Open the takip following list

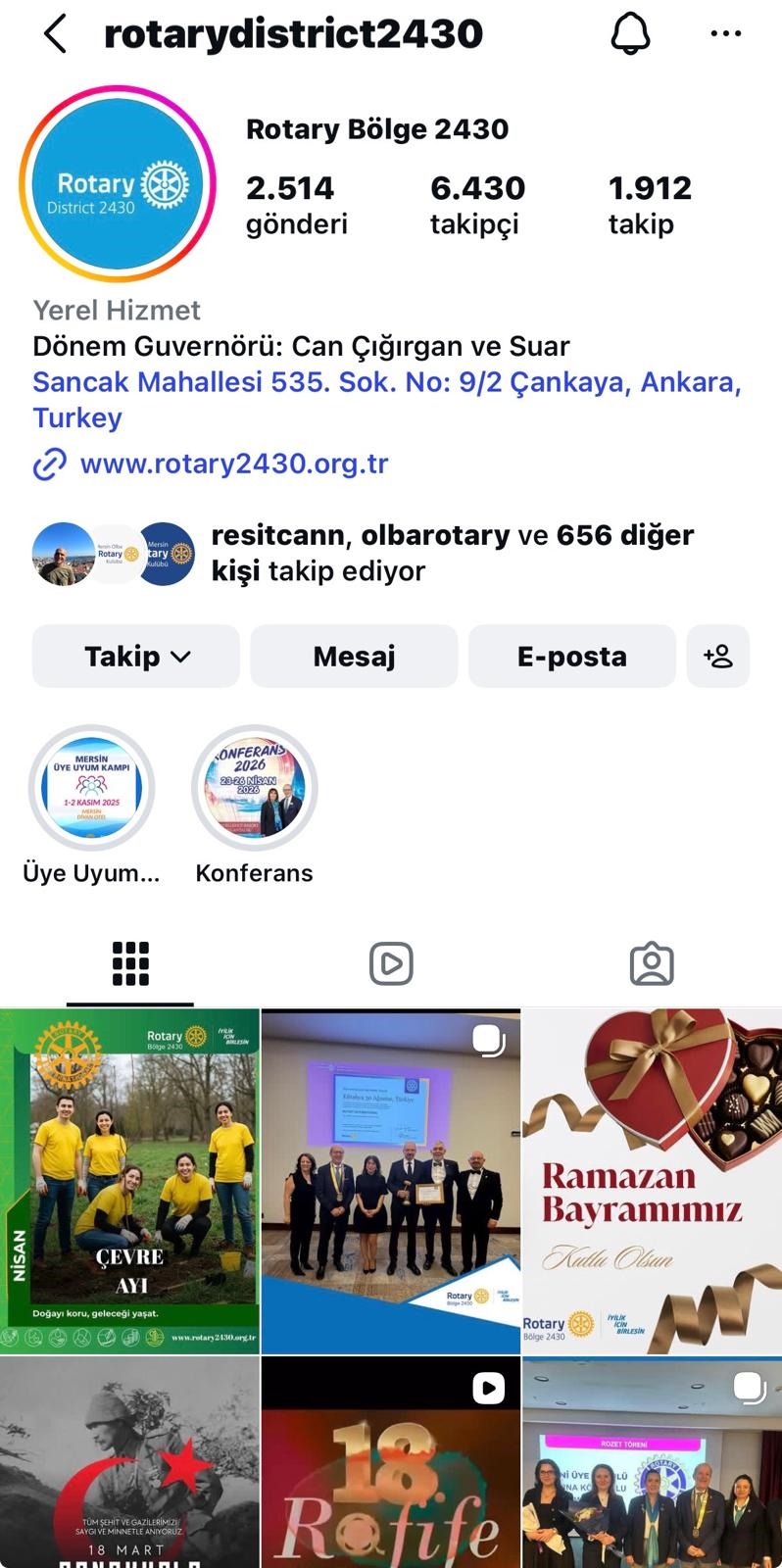tap(650, 205)
